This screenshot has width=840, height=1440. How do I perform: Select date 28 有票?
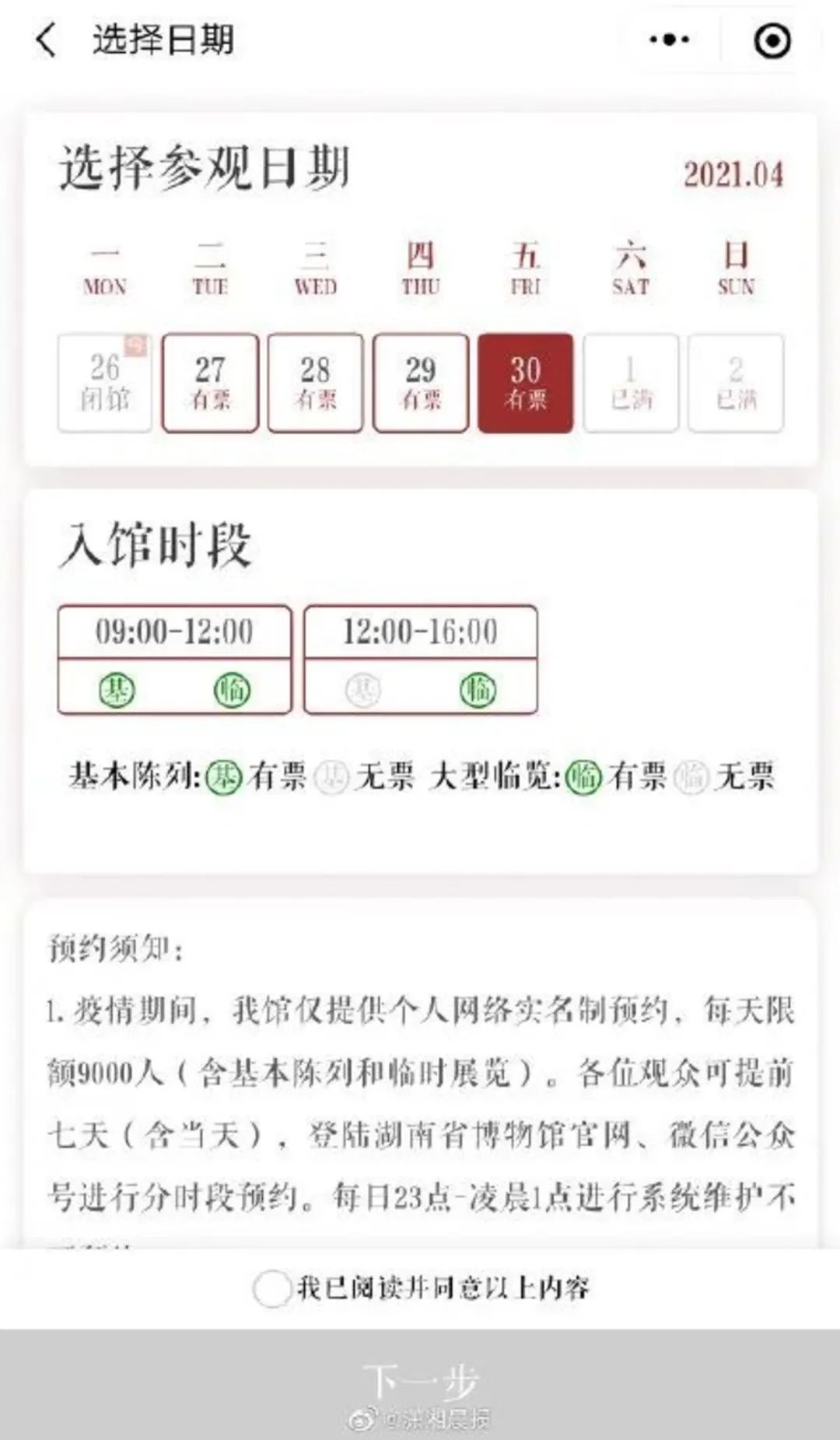pyautogui.click(x=315, y=383)
